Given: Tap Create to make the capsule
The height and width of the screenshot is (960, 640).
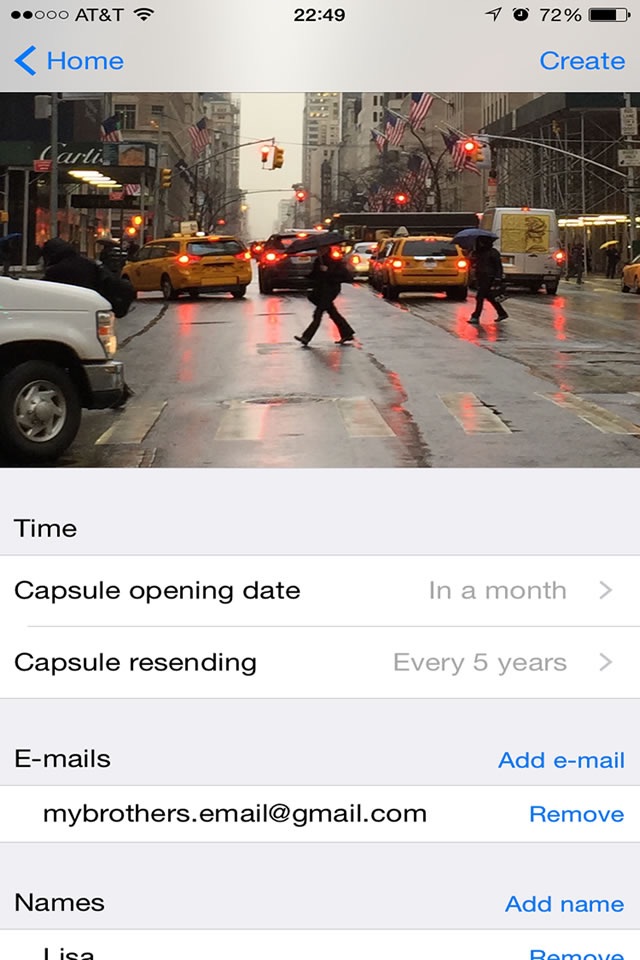Looking at the screenshot, I should 582,61.
